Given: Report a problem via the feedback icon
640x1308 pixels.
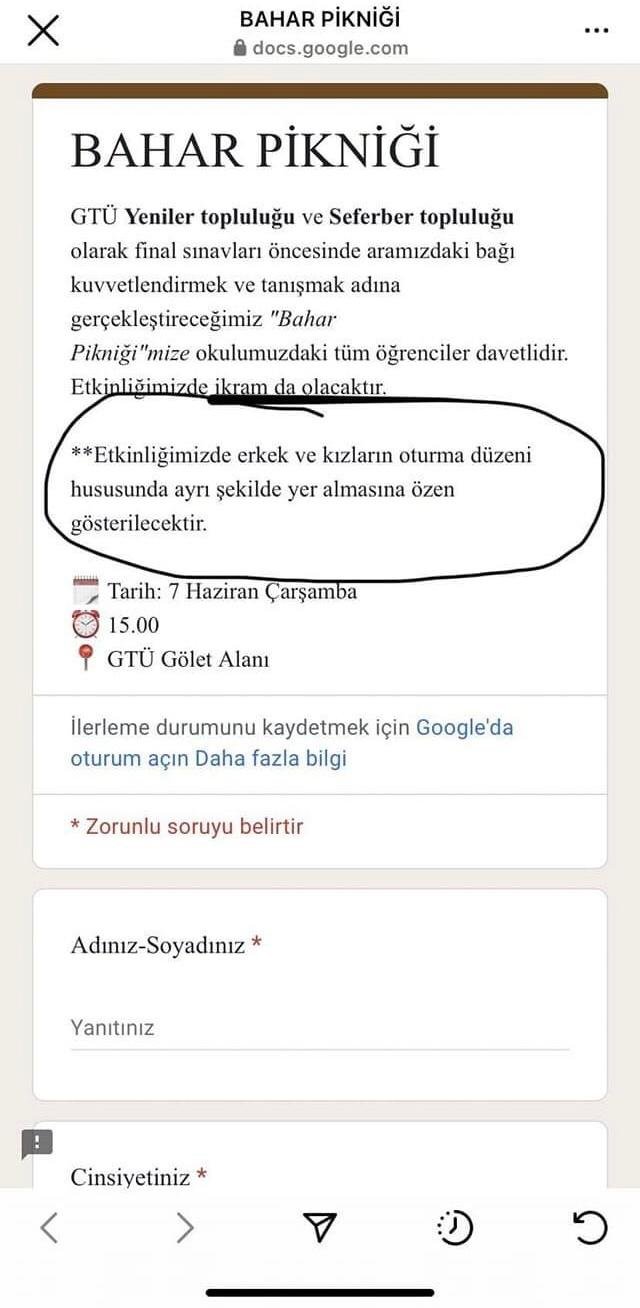Looking at the screenshot, I should pyautogui.click(x=37, y=1143).
